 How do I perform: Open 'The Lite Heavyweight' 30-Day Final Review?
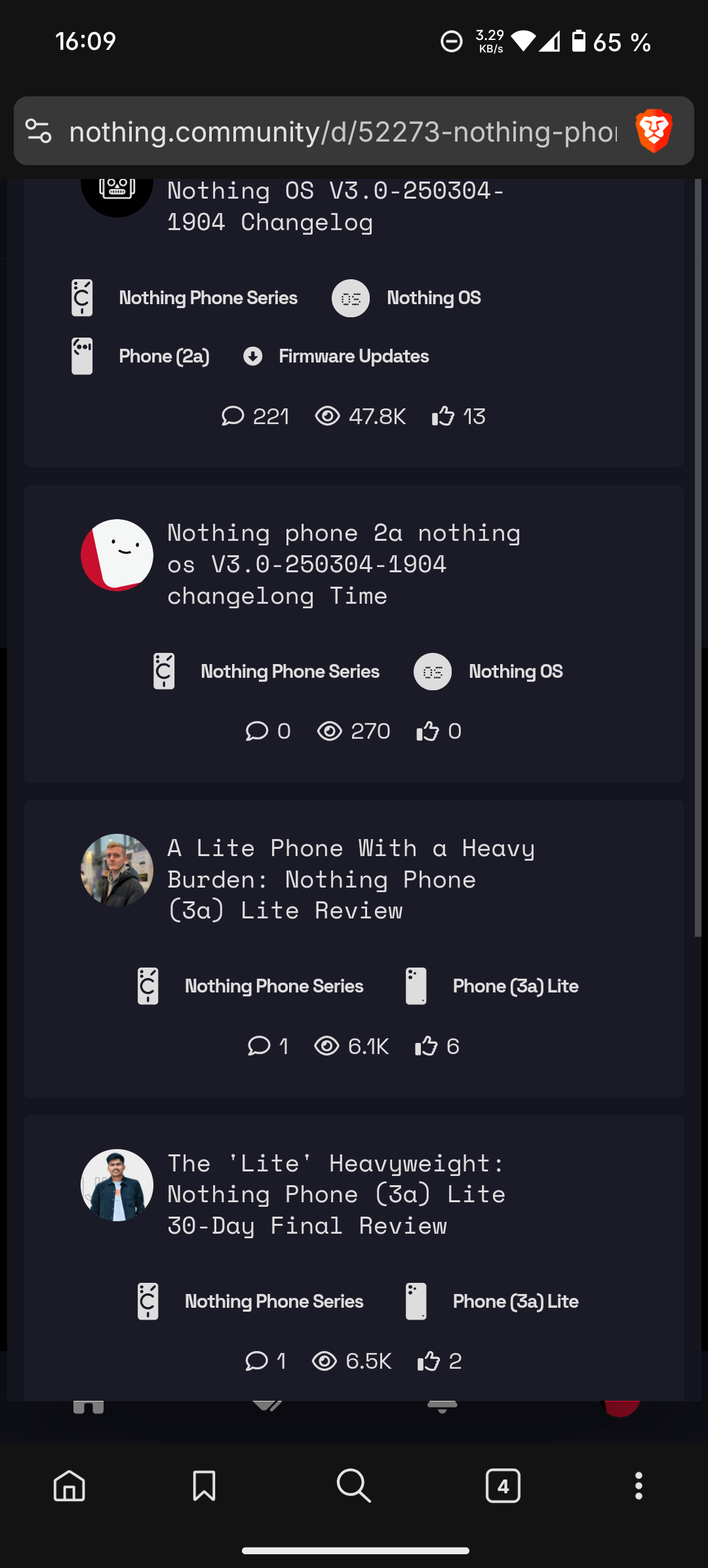336,1194
